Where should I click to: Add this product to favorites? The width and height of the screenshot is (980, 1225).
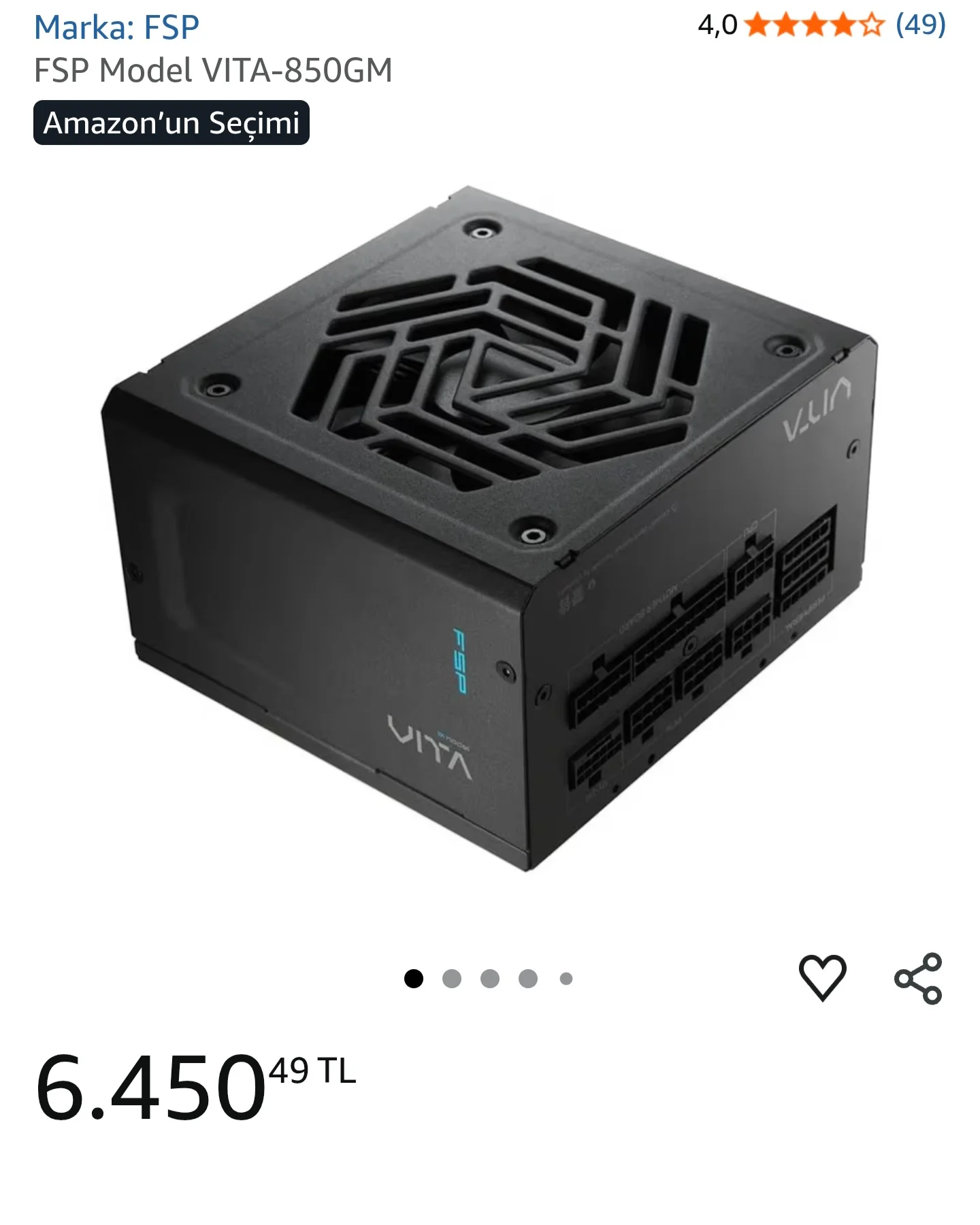(x=822, y=978)
